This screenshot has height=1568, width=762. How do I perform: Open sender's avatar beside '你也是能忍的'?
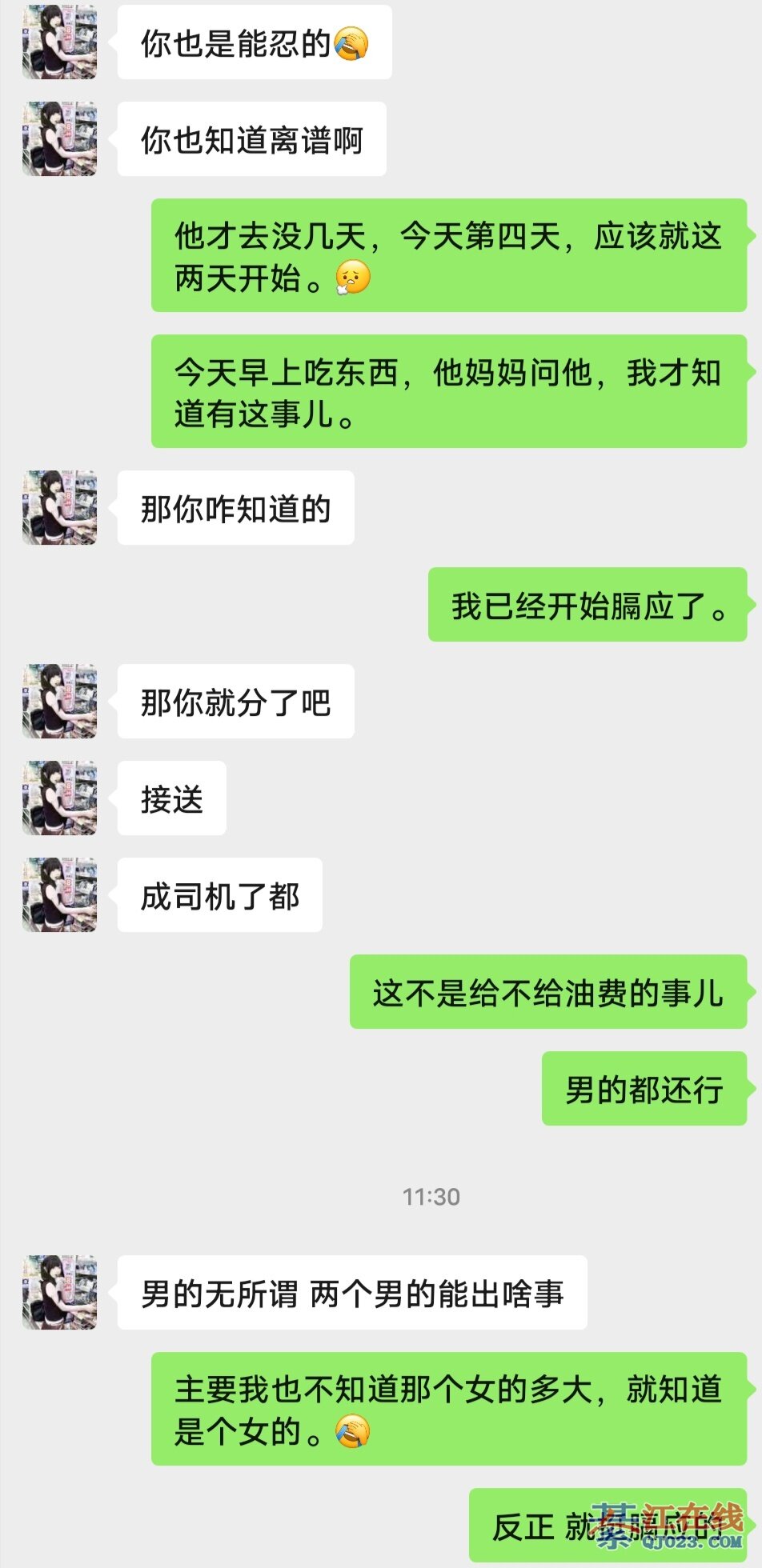point(59,42)
